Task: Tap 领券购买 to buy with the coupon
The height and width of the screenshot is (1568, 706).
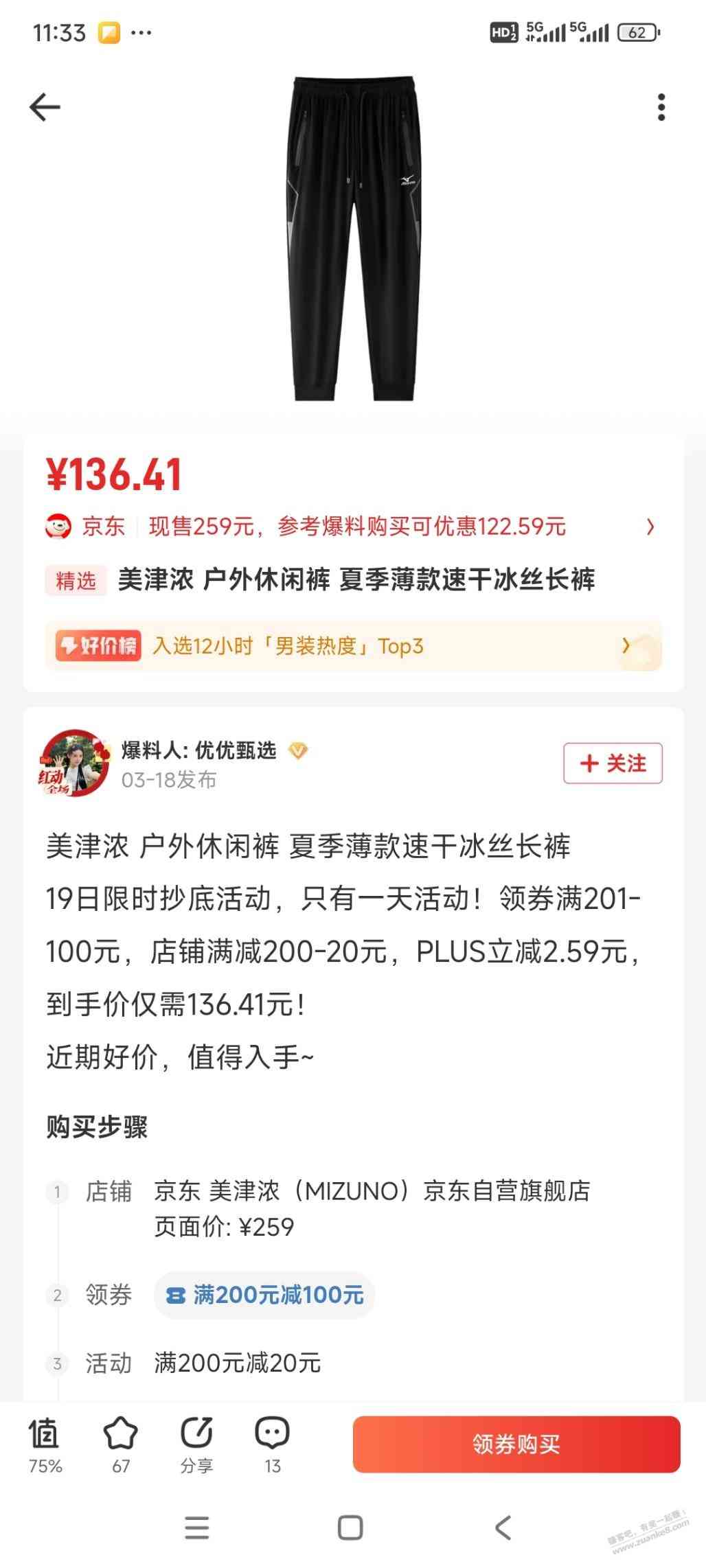Action: (516, 1444)
